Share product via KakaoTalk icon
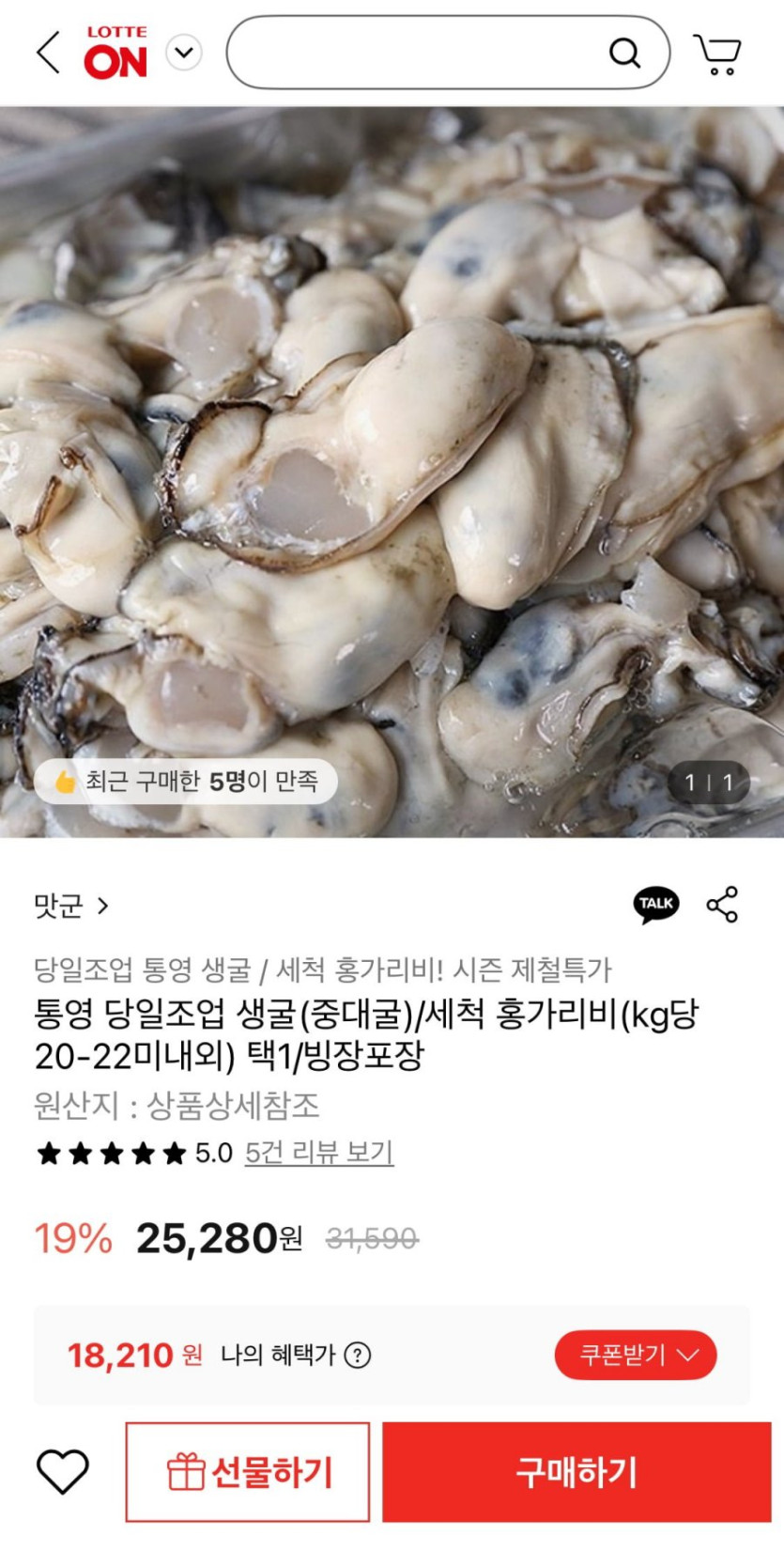This screenshot has width=784, height=1551. tap(655, 905)
